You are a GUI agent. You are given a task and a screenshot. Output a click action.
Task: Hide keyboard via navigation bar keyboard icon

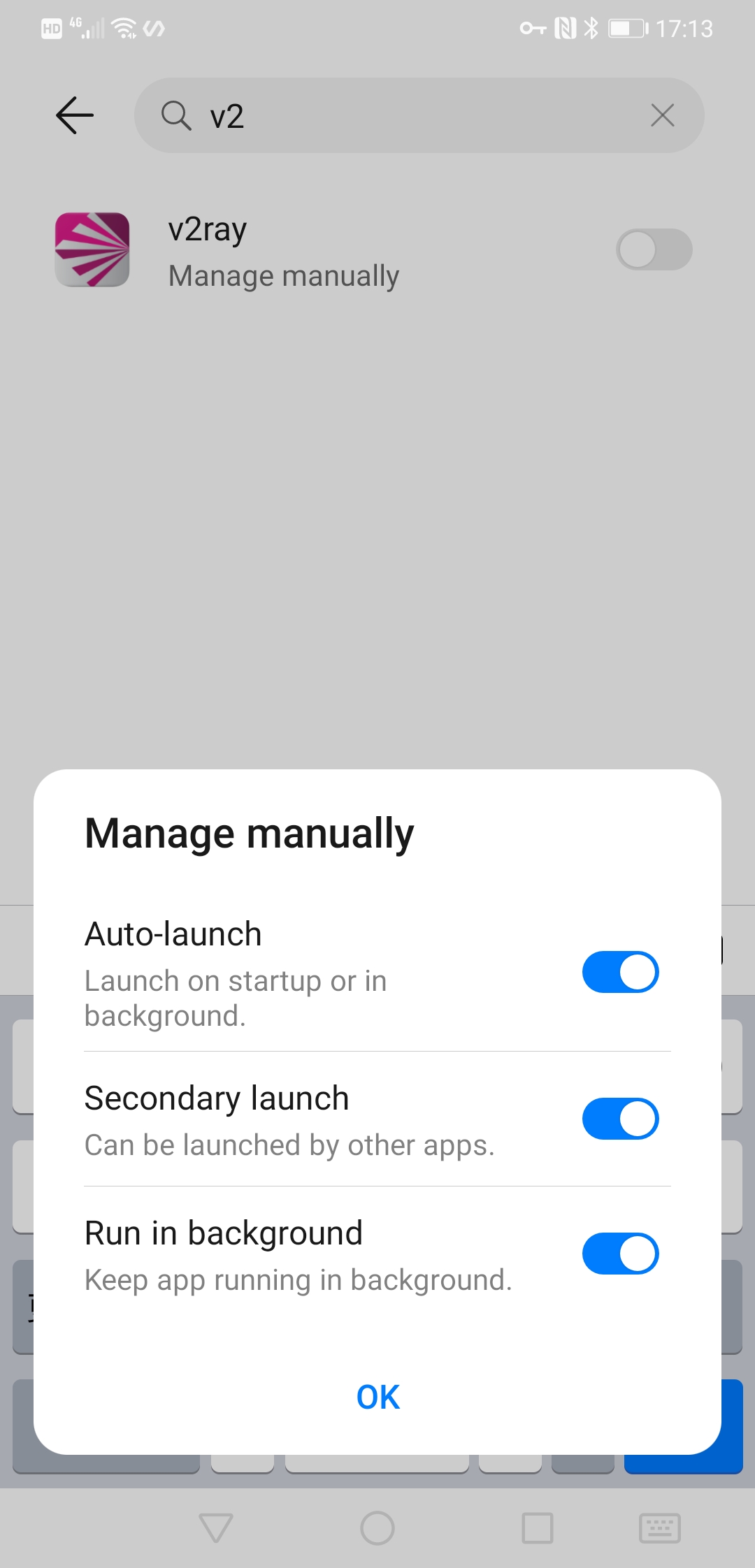[659, 1528]
